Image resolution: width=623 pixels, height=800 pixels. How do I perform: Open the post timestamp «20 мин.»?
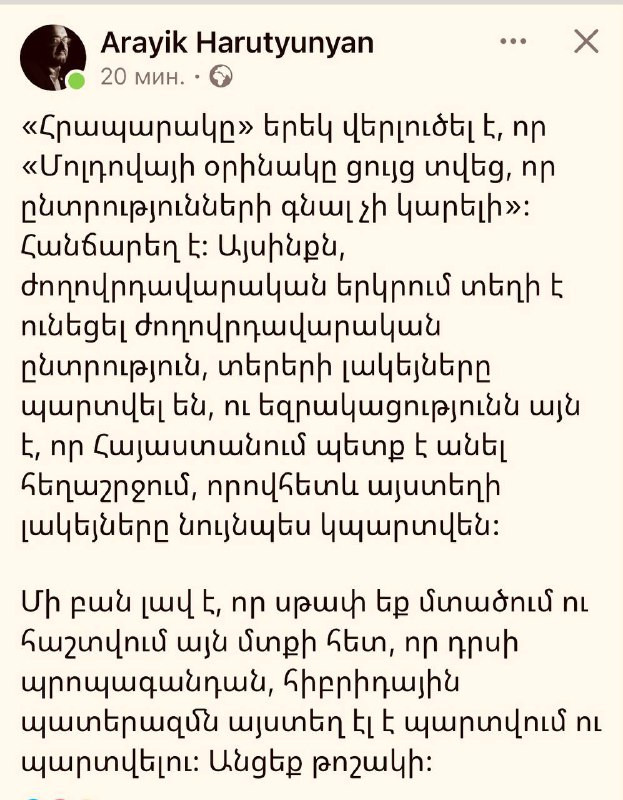click(x=142, y=76)
